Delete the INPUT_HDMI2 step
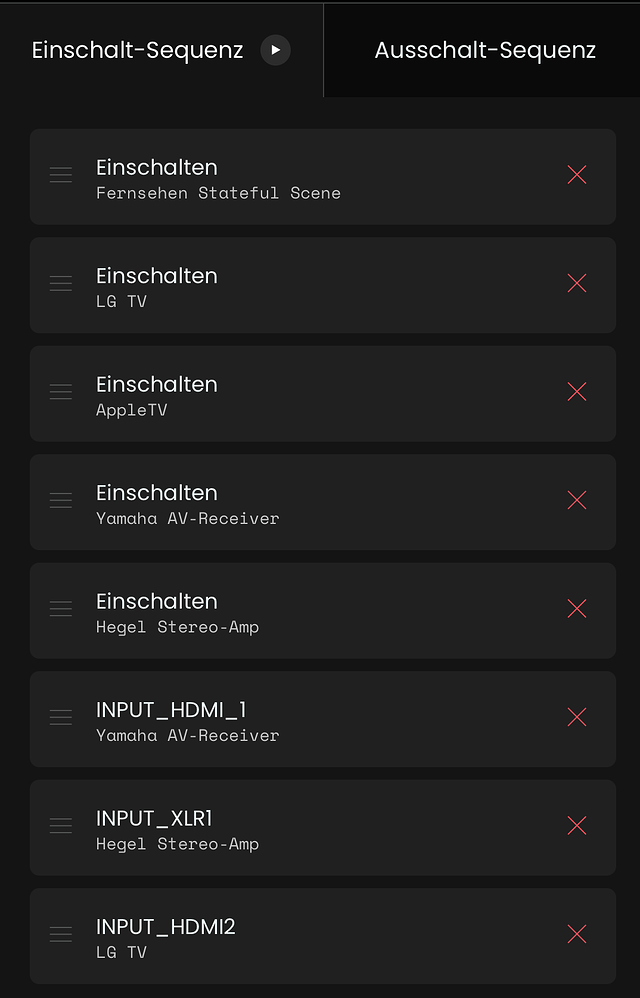 point(577,935)
